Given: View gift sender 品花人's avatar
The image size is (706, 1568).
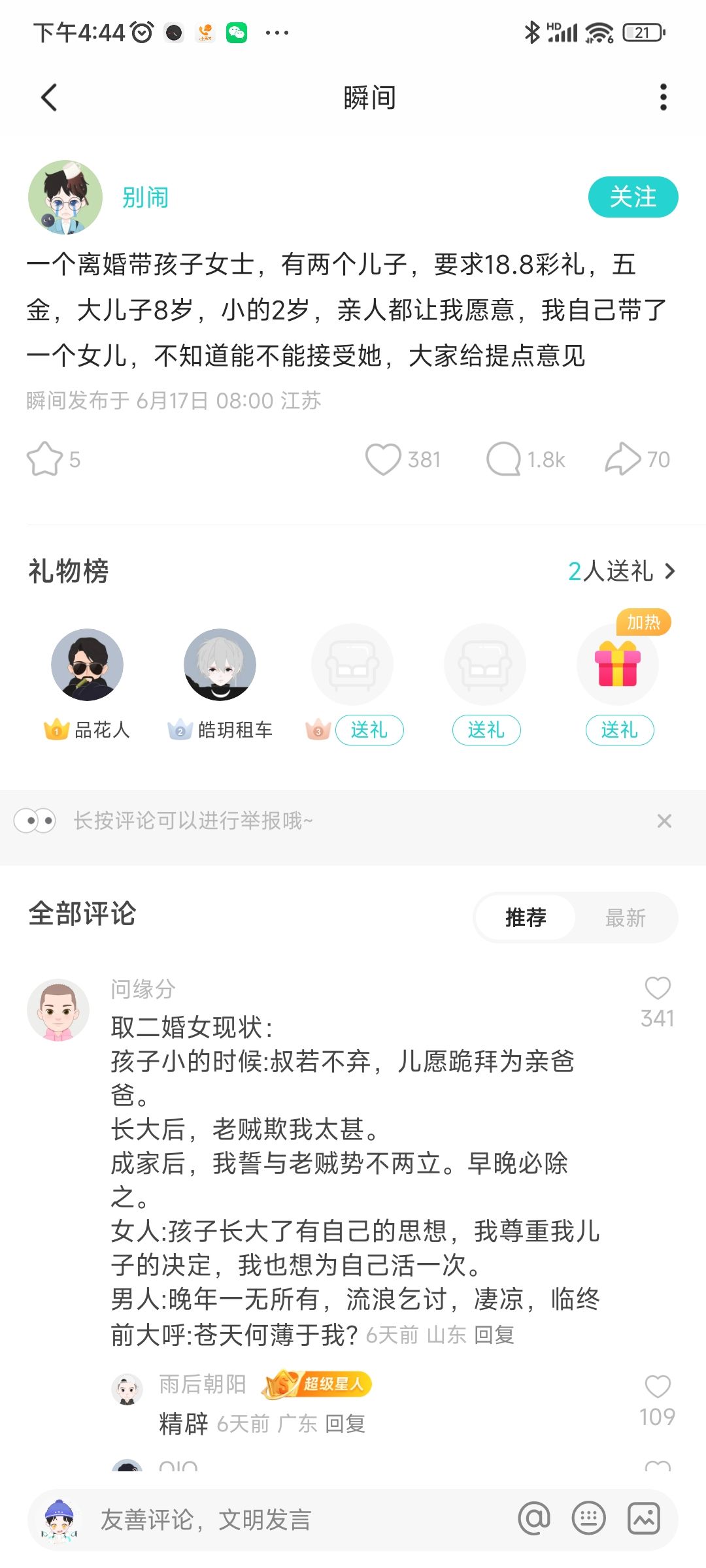Looking at the screenshot, I should pyautogui.click(x=87, y=664).
